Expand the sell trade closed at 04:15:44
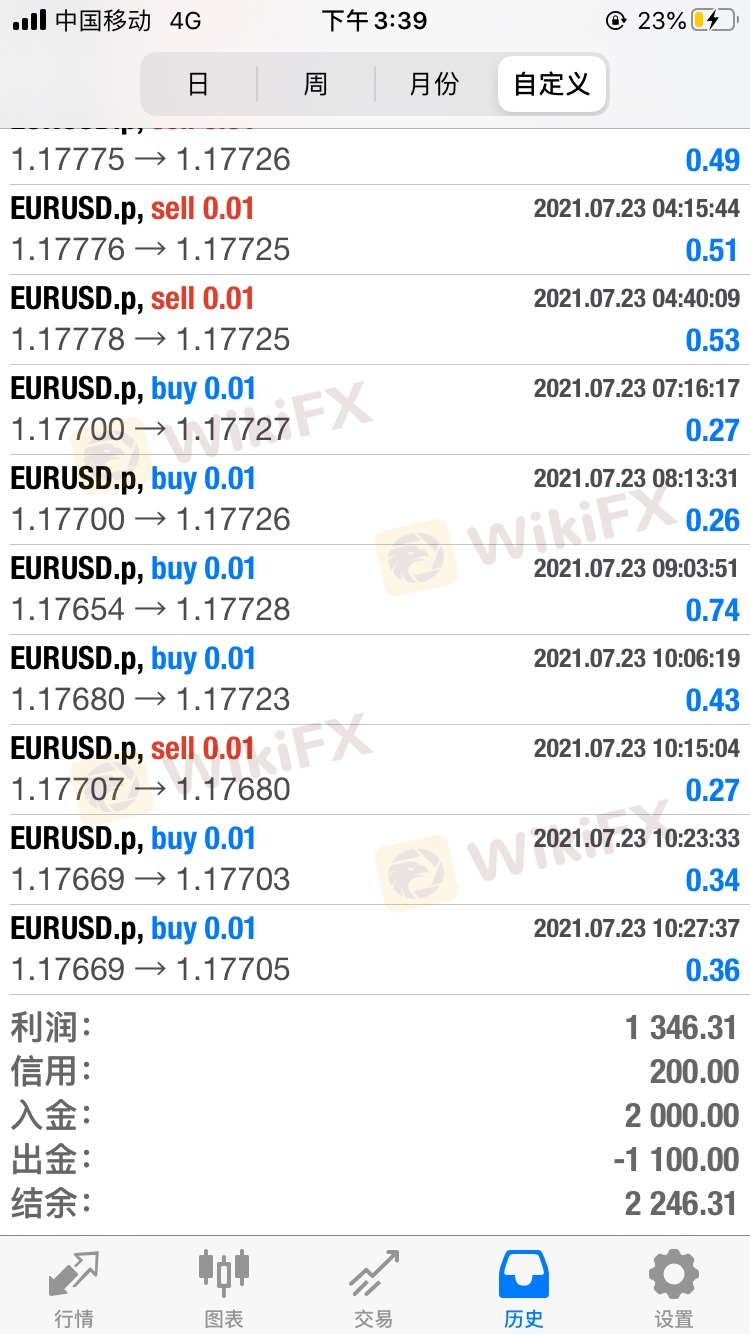Image resolution: width=750 pixels, height=1334 pixels. pos(375,229)
